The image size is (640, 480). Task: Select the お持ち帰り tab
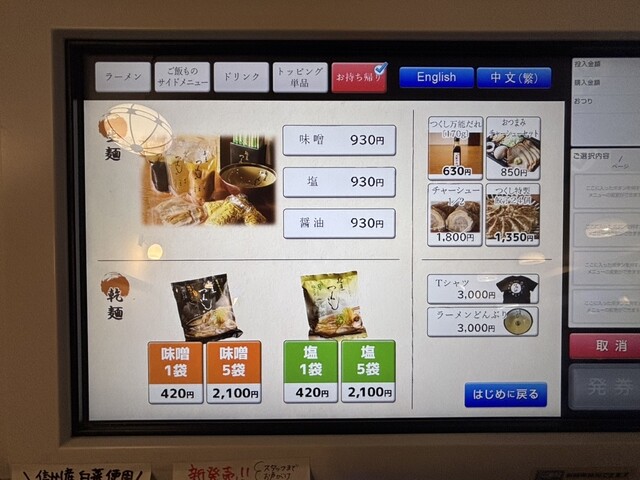pyautogui.click(x=359, y=77)
